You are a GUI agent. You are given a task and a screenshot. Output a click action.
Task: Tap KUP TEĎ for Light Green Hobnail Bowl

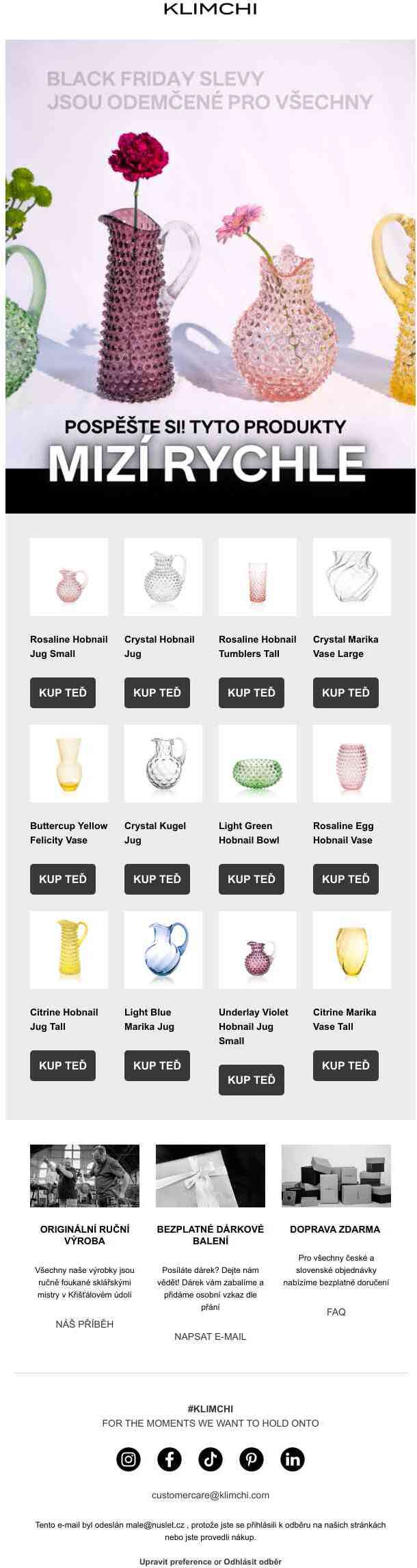(252, 879)
